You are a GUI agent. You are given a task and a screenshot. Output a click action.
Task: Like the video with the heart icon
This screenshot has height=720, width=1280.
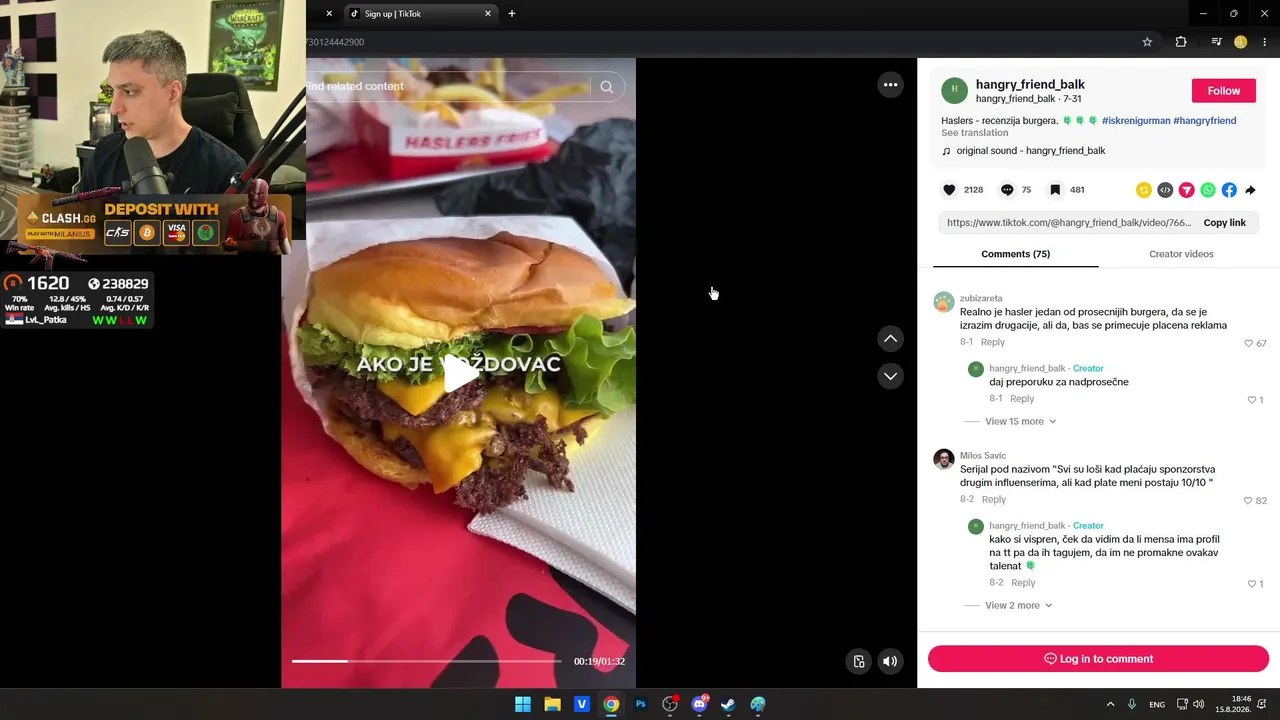coord(950,190)
